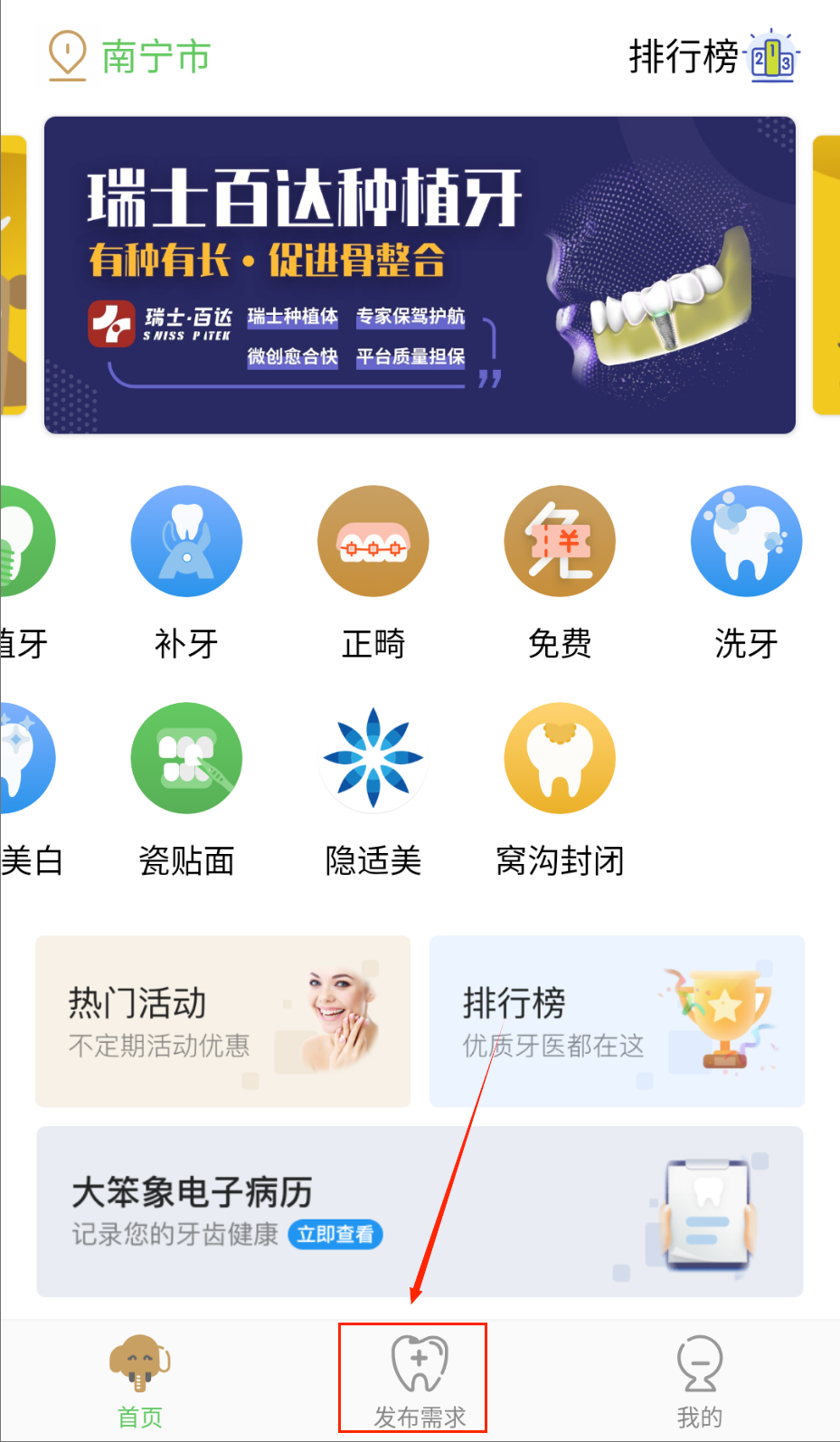Tap 立即查看 for 大笨象电子病历

pyautogui.click(x=335, y=1234)
